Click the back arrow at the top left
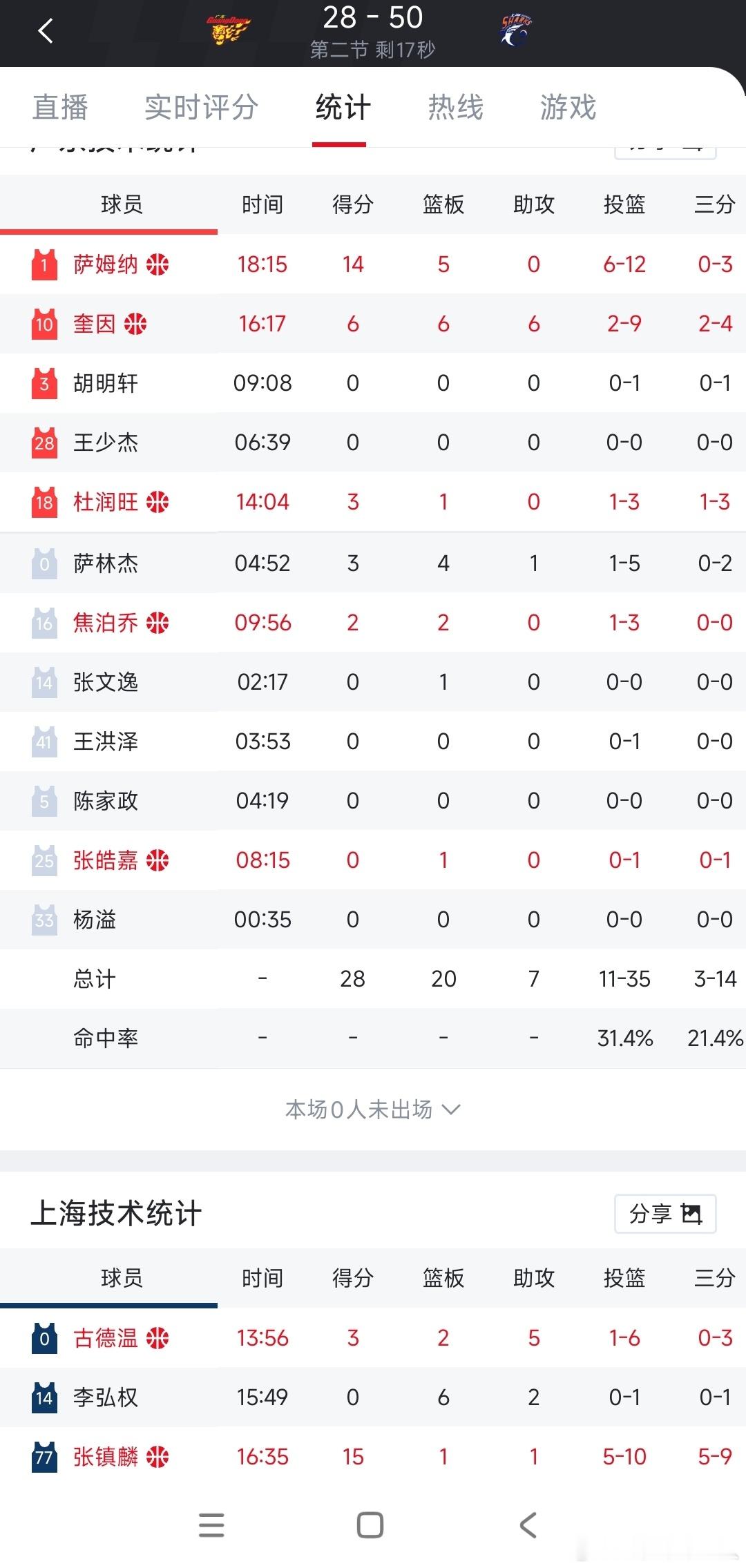The width and height of the screenshot is (746, 1568). pos(46,32)
